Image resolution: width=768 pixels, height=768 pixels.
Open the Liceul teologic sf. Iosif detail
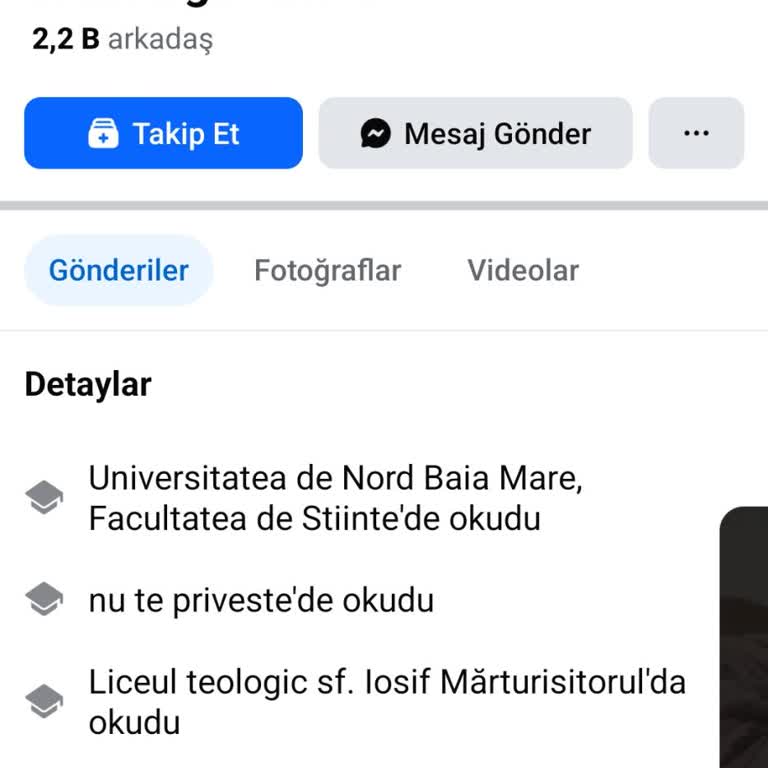point(386,702)
